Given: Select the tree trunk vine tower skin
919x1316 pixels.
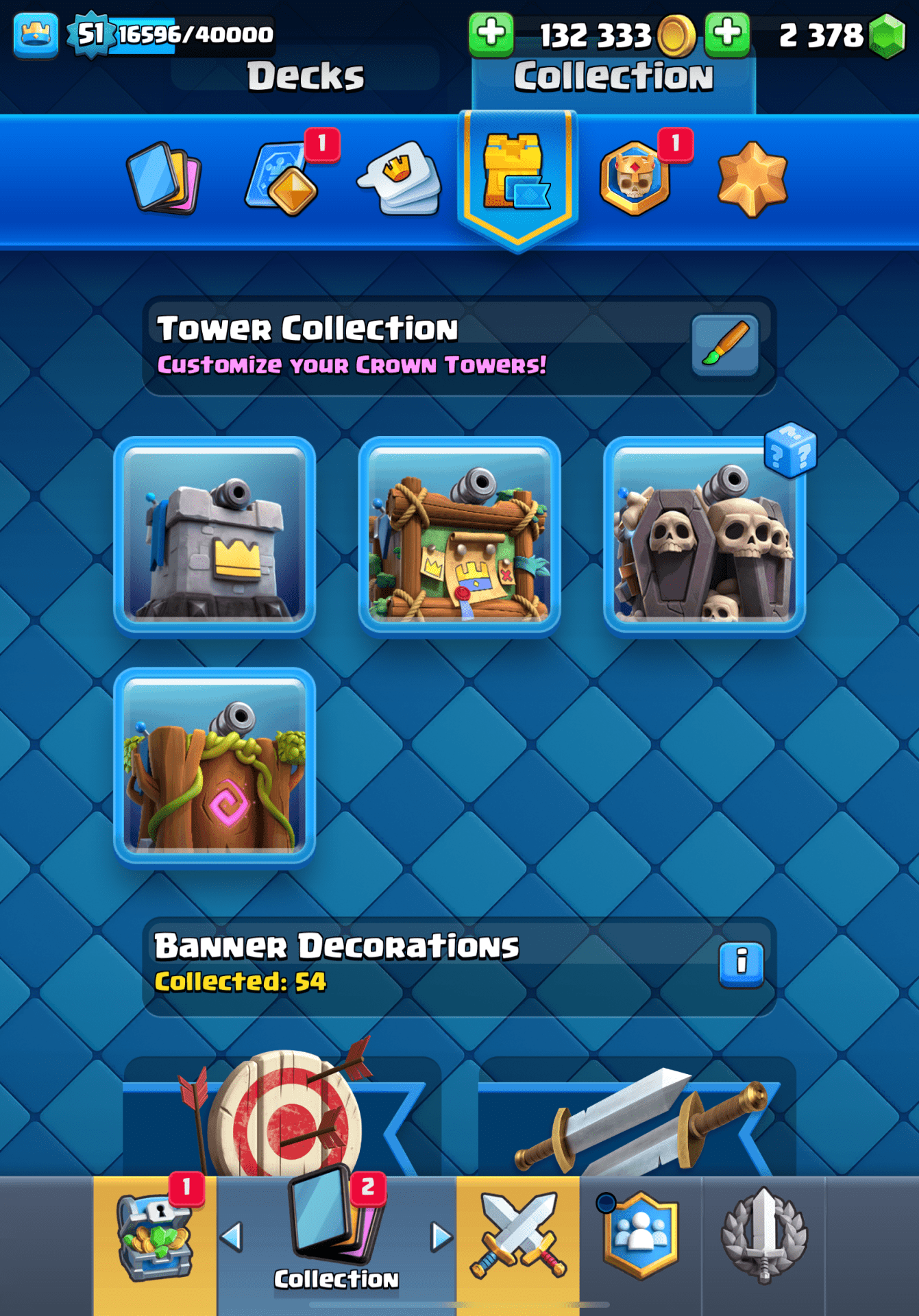Looking at the screenshot, I should click(215, 768).
